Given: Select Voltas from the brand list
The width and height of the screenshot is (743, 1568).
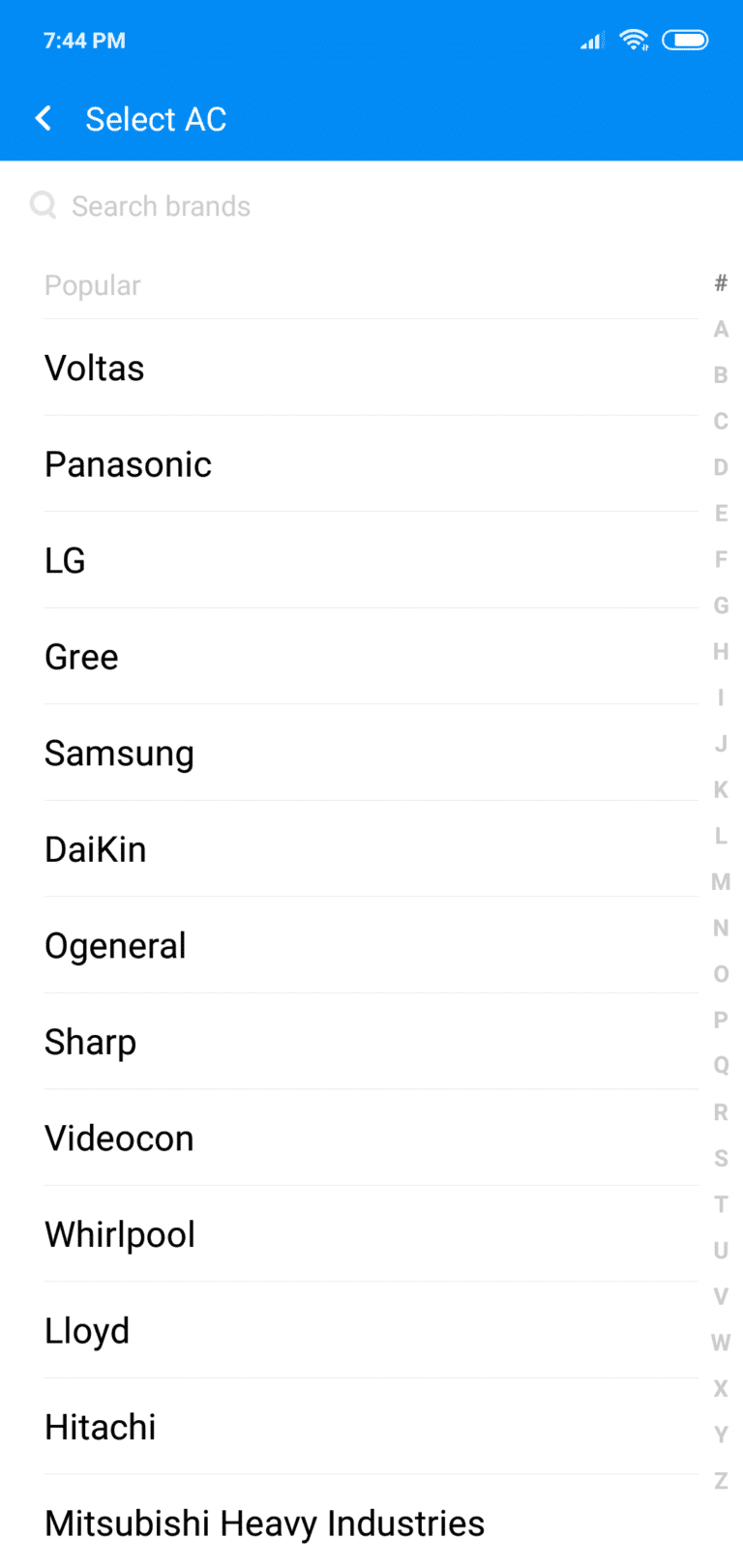Looking at the screenshot, I should [x=94, y=368].
